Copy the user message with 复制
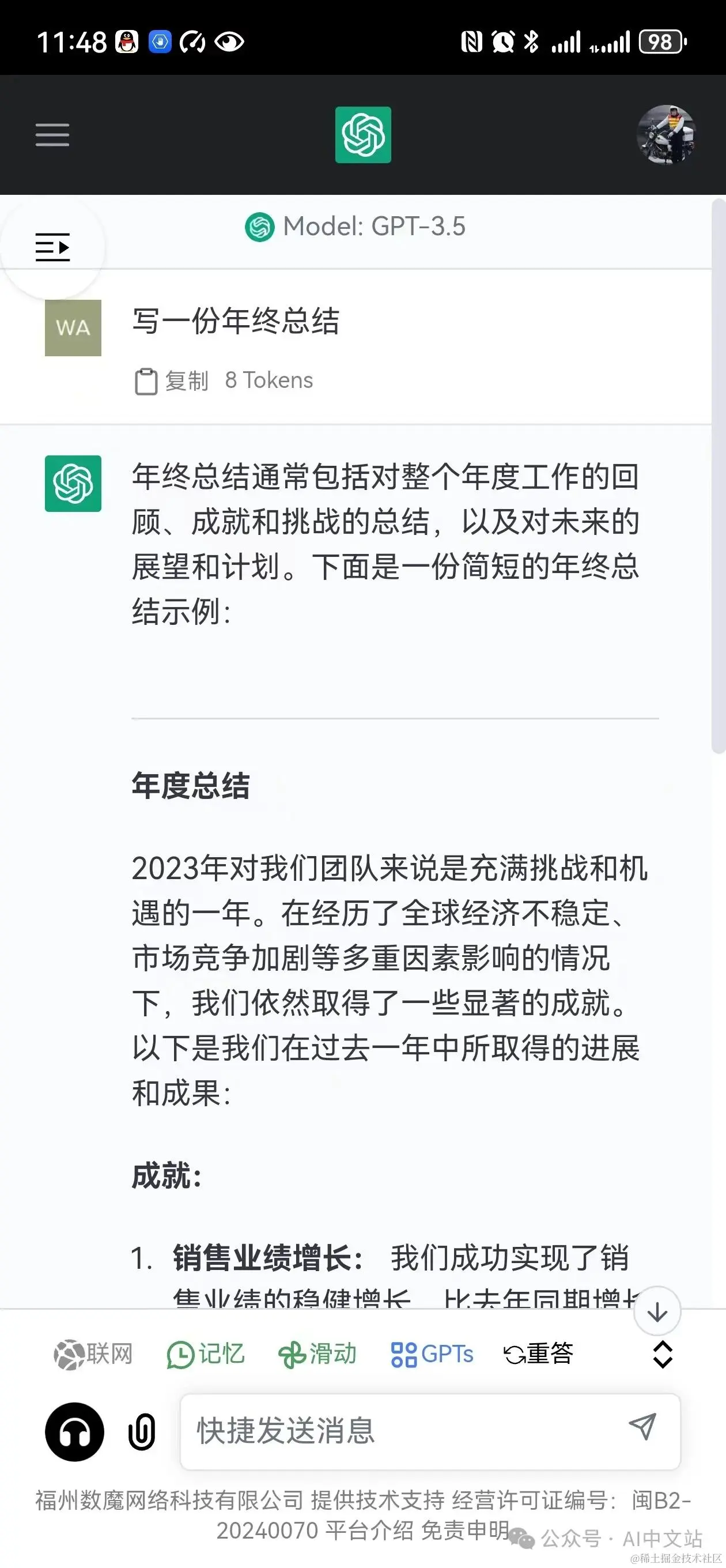 point(172,381)
